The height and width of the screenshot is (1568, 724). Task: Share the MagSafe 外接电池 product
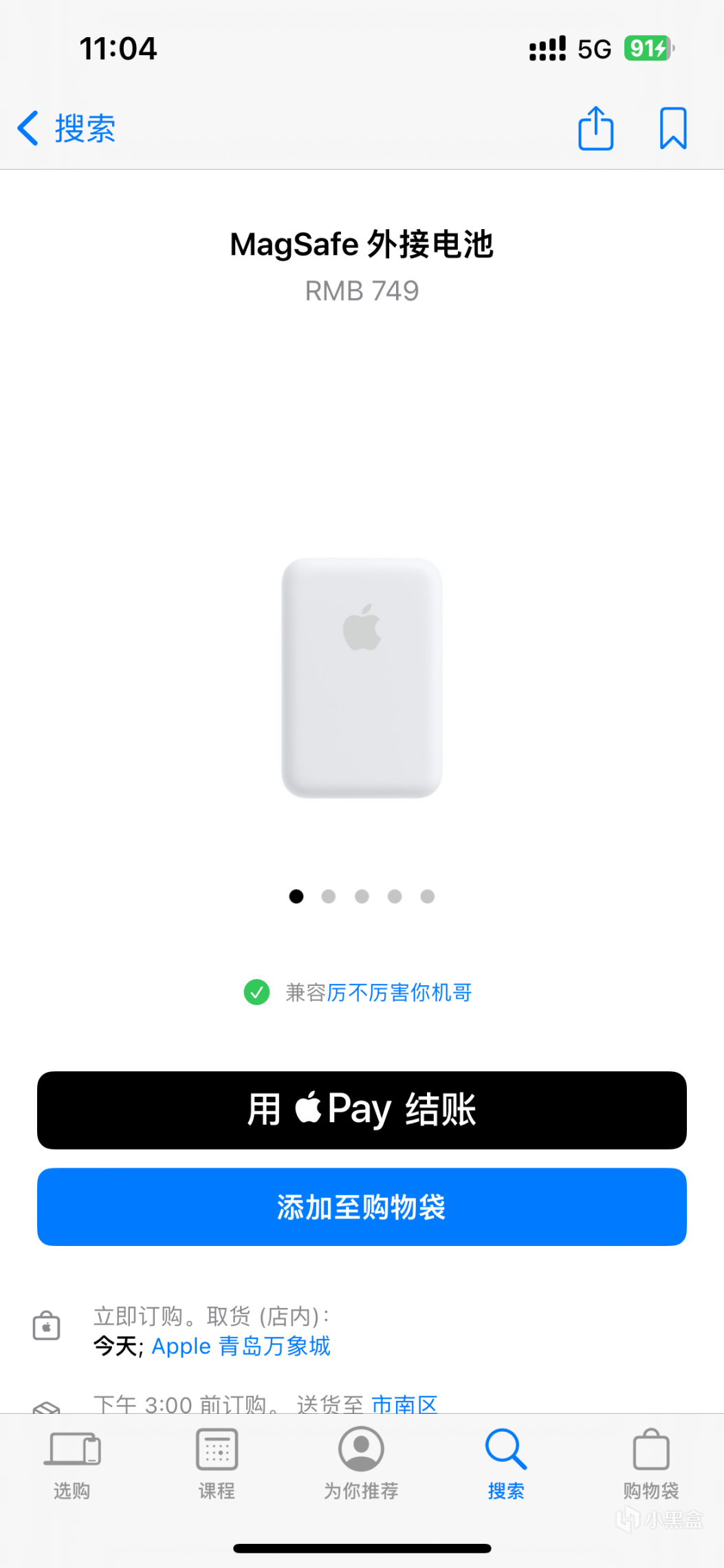click(595, 129)
